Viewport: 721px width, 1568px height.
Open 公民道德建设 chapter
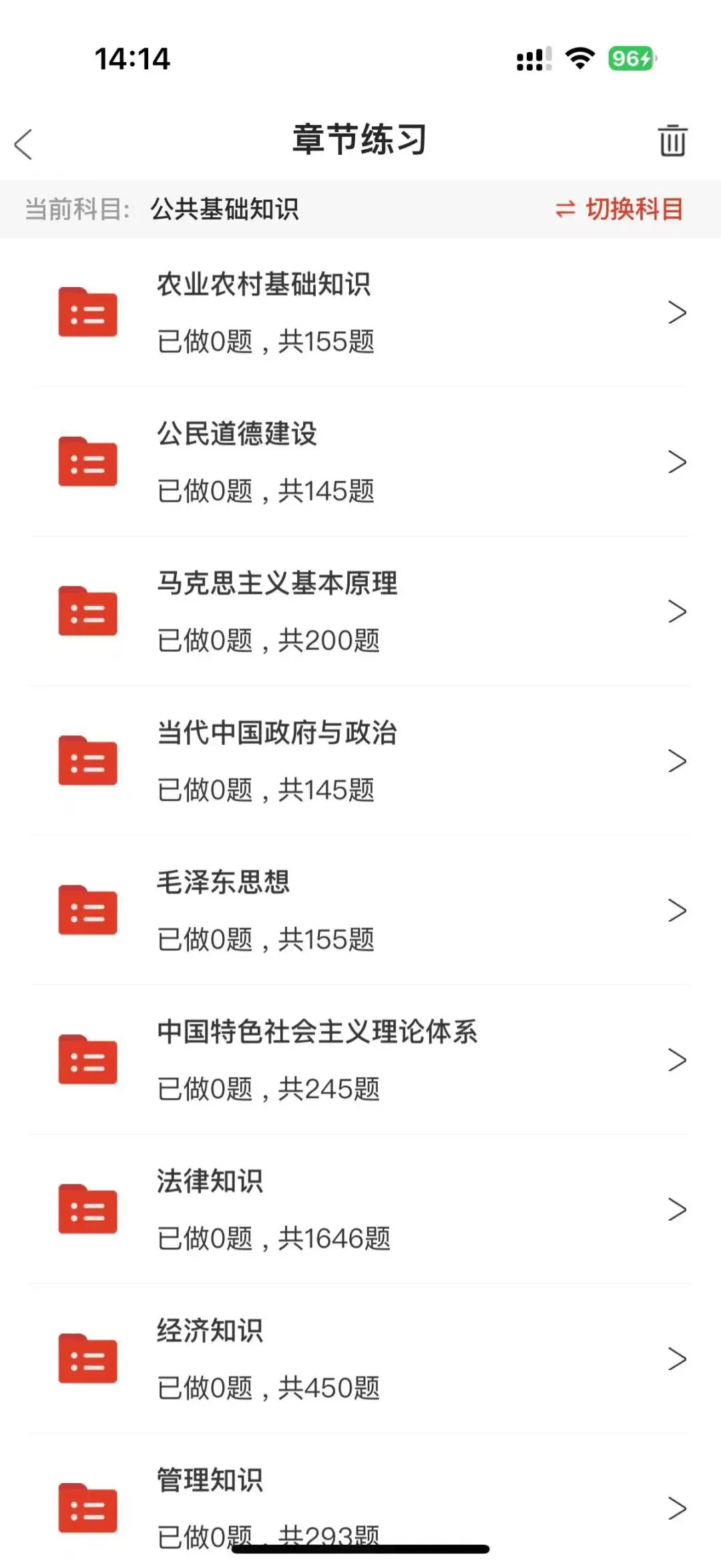(360, 462)
